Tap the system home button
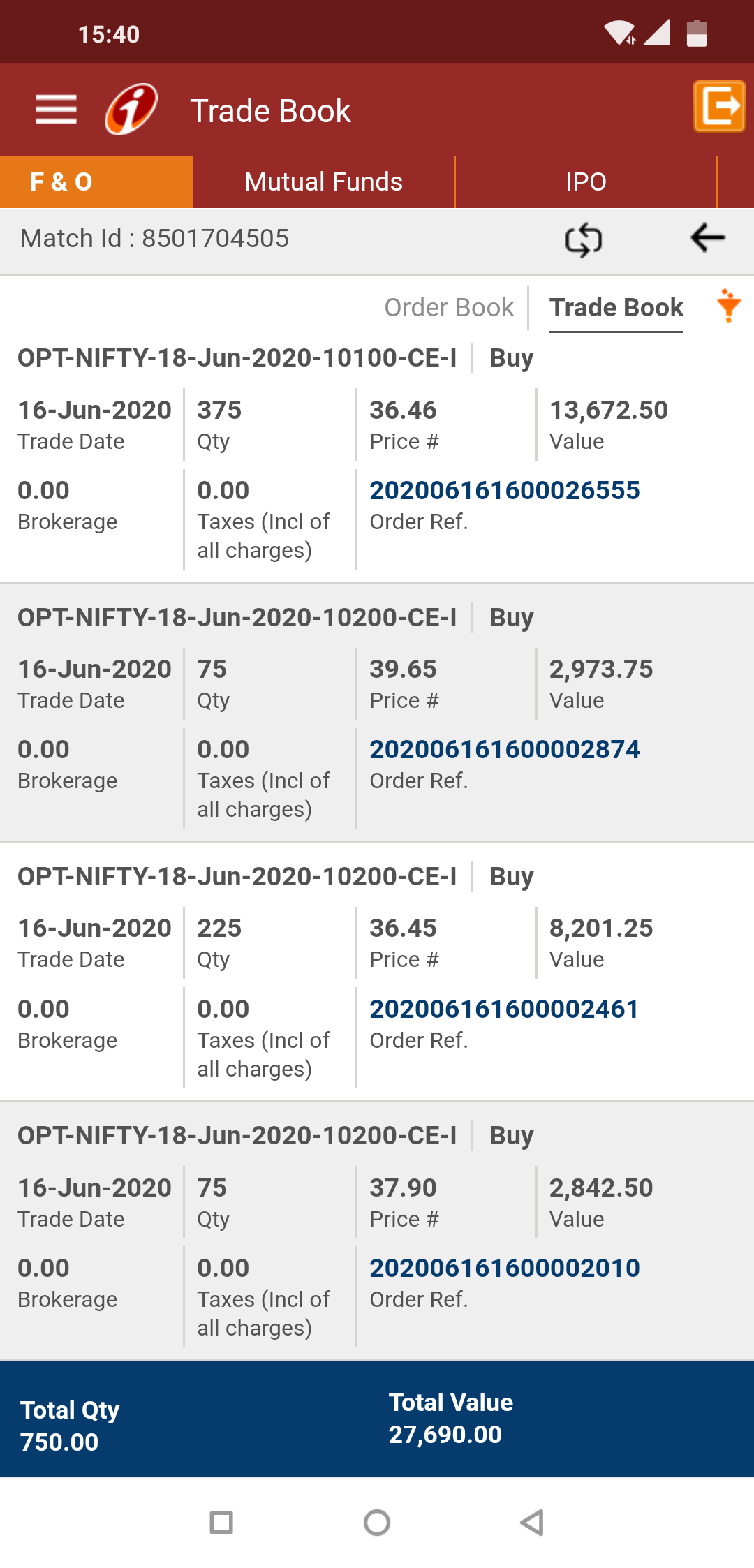Image resolution: width=754 pixels, height=1568 pixels. [x=377, y=1523]
